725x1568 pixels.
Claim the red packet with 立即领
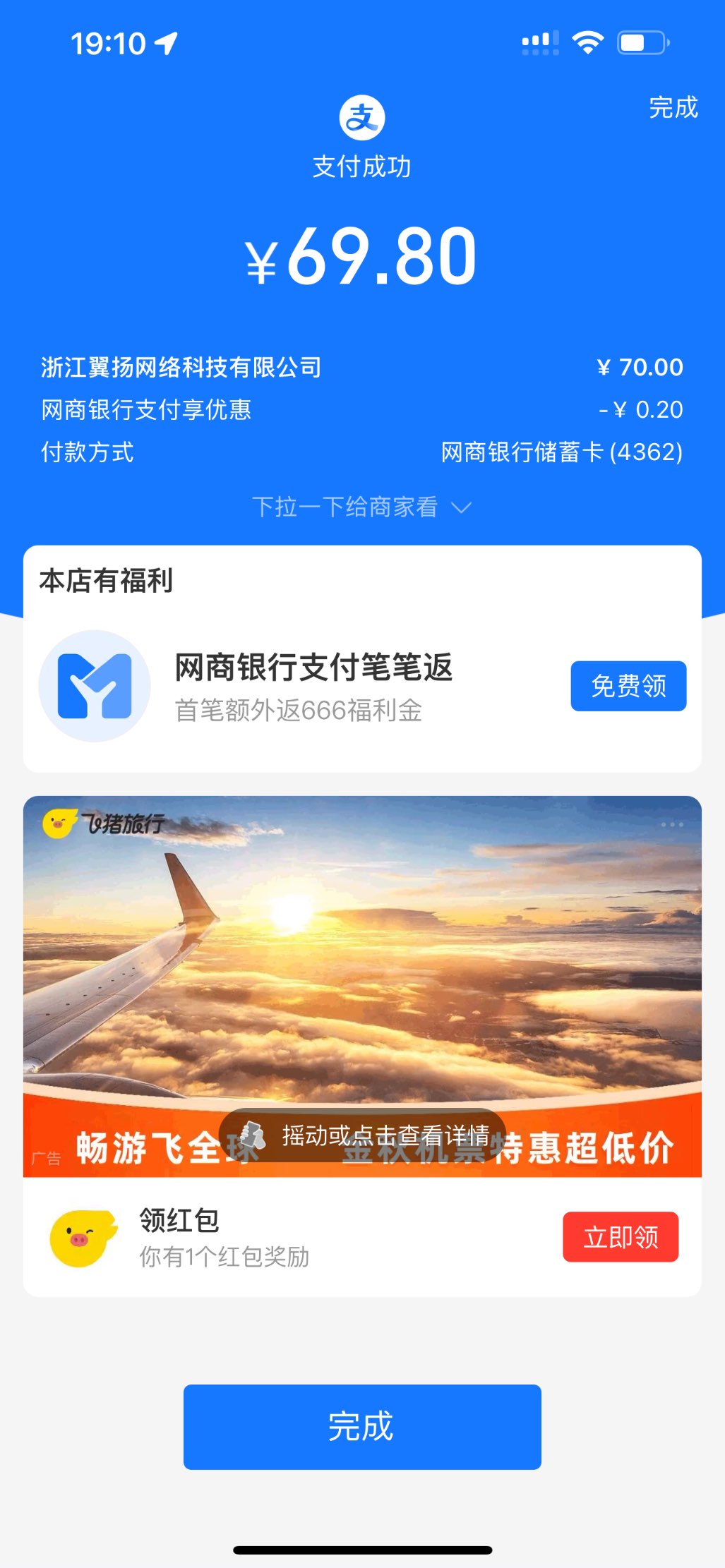tap(620, 1236)
